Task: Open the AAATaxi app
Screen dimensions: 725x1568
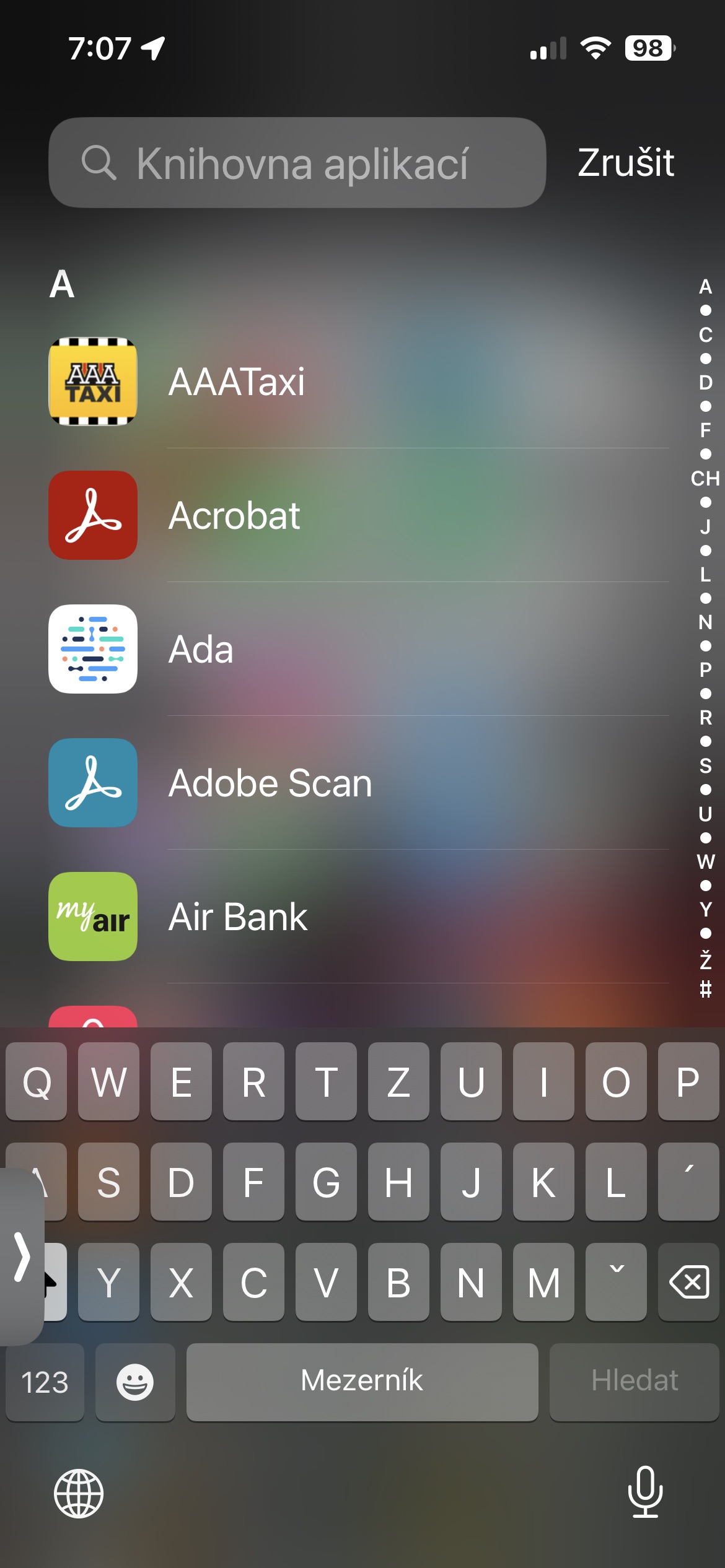Action: tap(93, 381)
